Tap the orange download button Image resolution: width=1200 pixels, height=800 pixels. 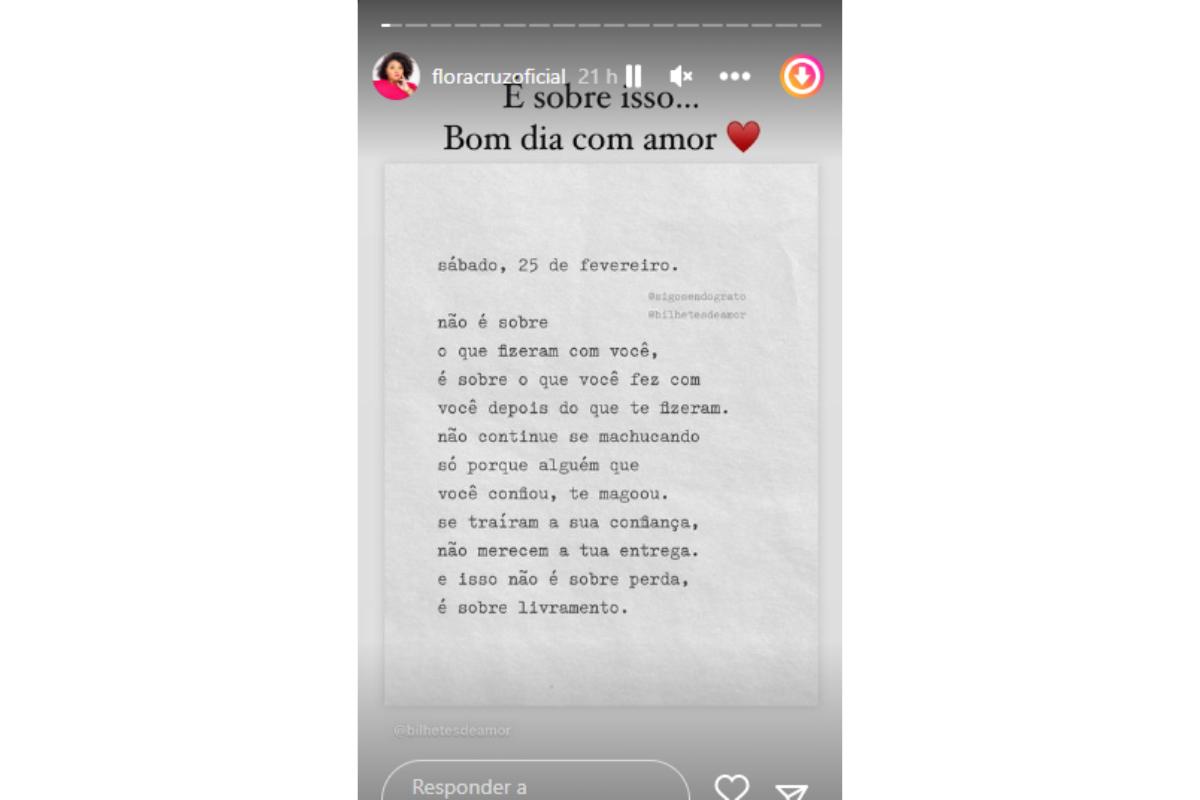click(801, 76)
